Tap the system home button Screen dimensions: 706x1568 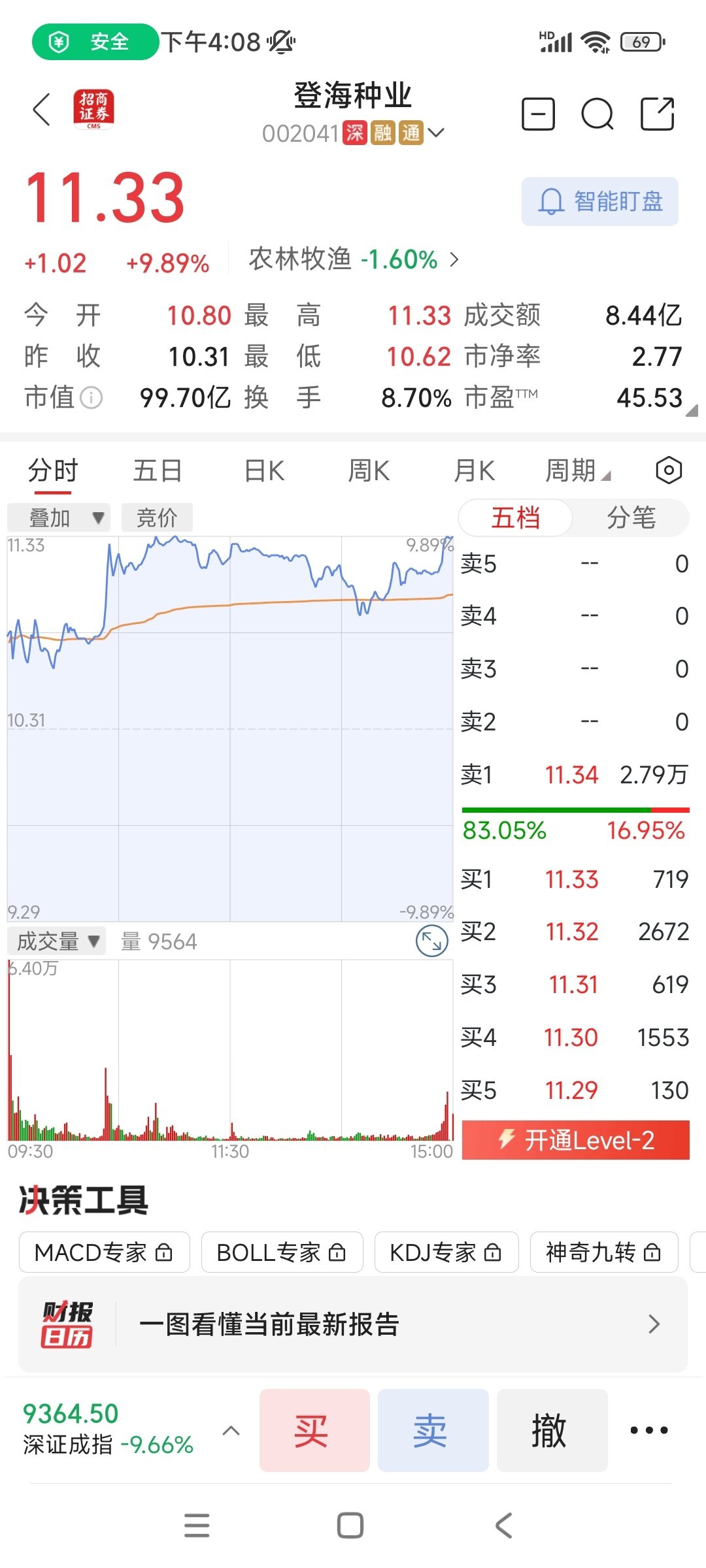pyautogui.click(x=350, y=1526)
